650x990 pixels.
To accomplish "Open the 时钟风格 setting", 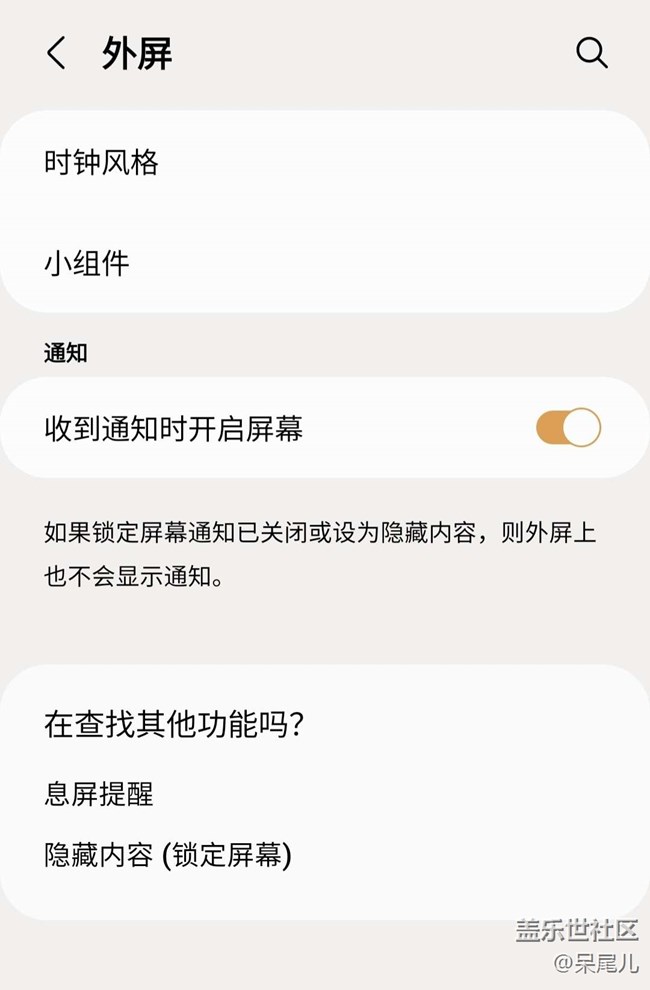I will pos(102,162).
